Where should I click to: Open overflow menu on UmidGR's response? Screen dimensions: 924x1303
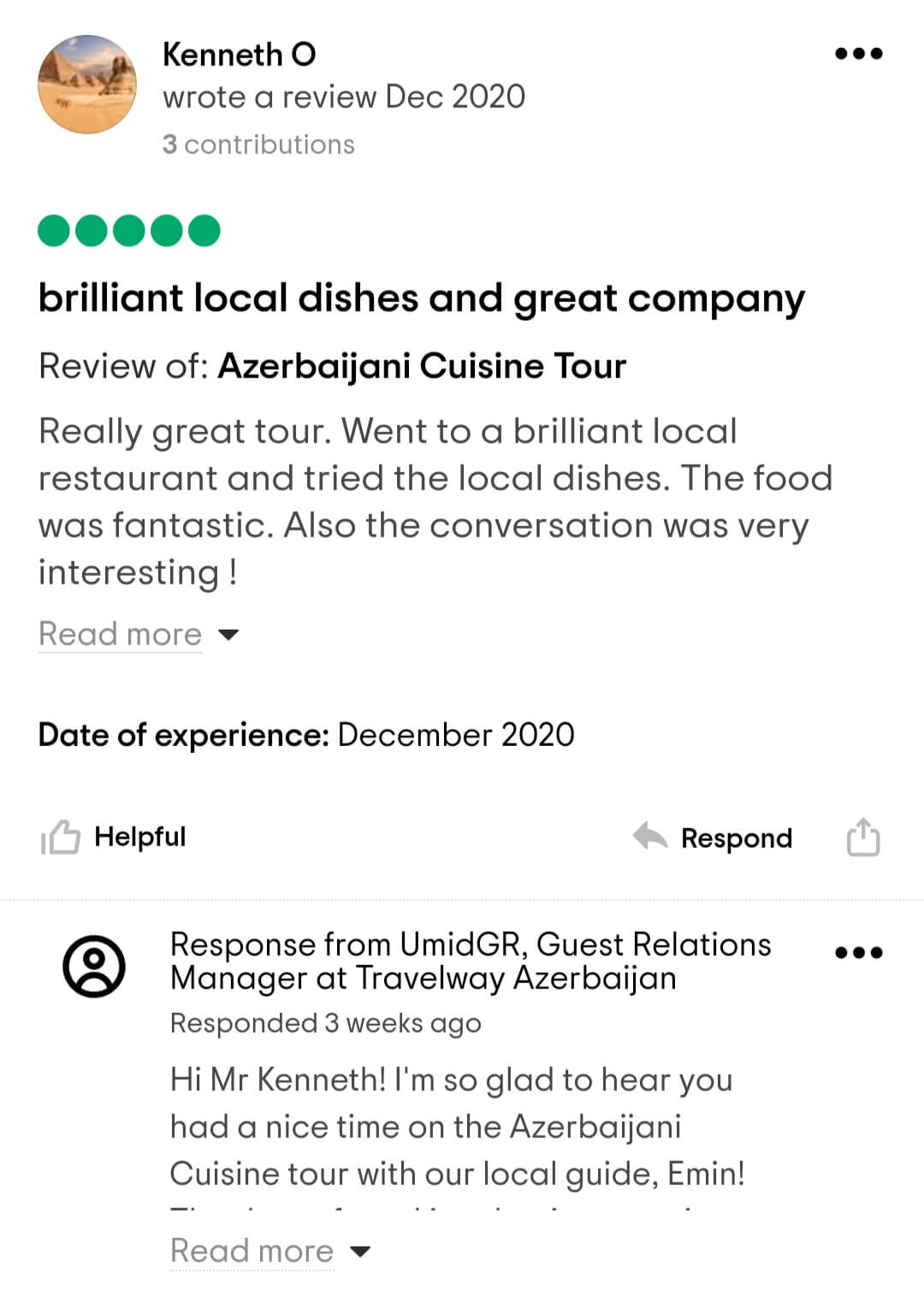[858, 952]
